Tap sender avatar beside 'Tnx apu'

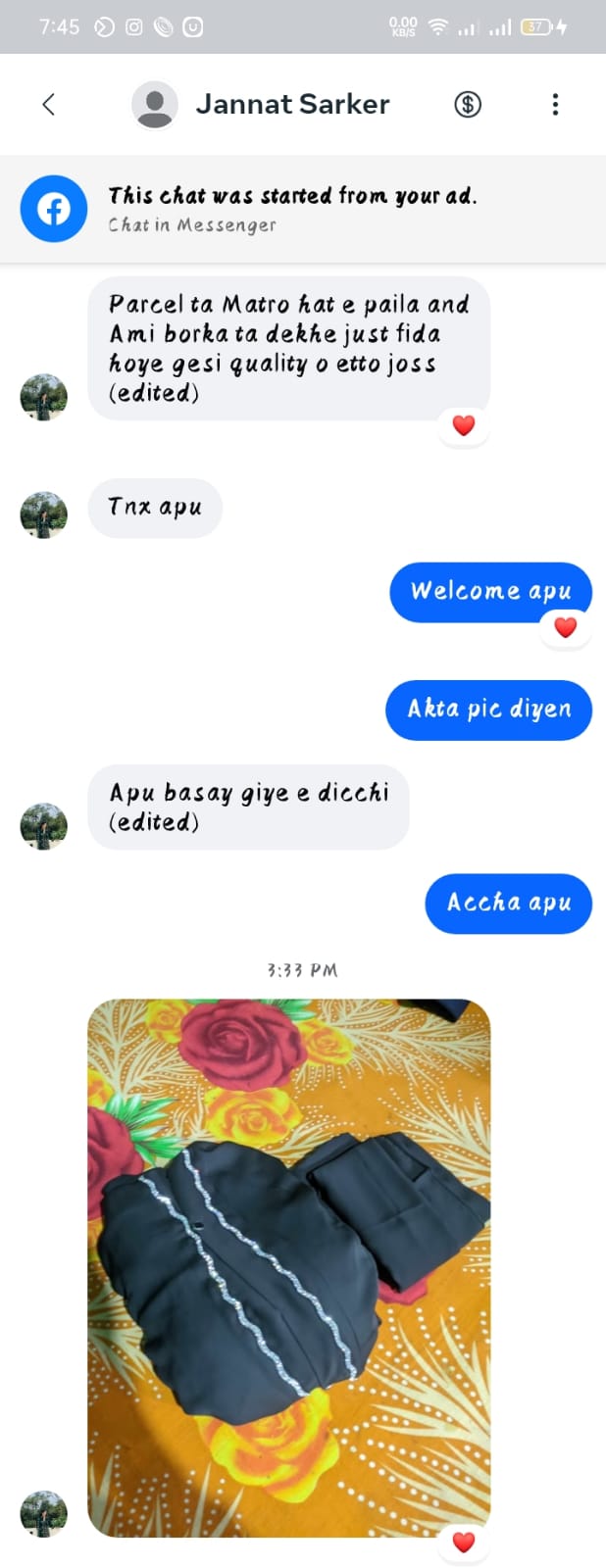click(x=44, y=514)
